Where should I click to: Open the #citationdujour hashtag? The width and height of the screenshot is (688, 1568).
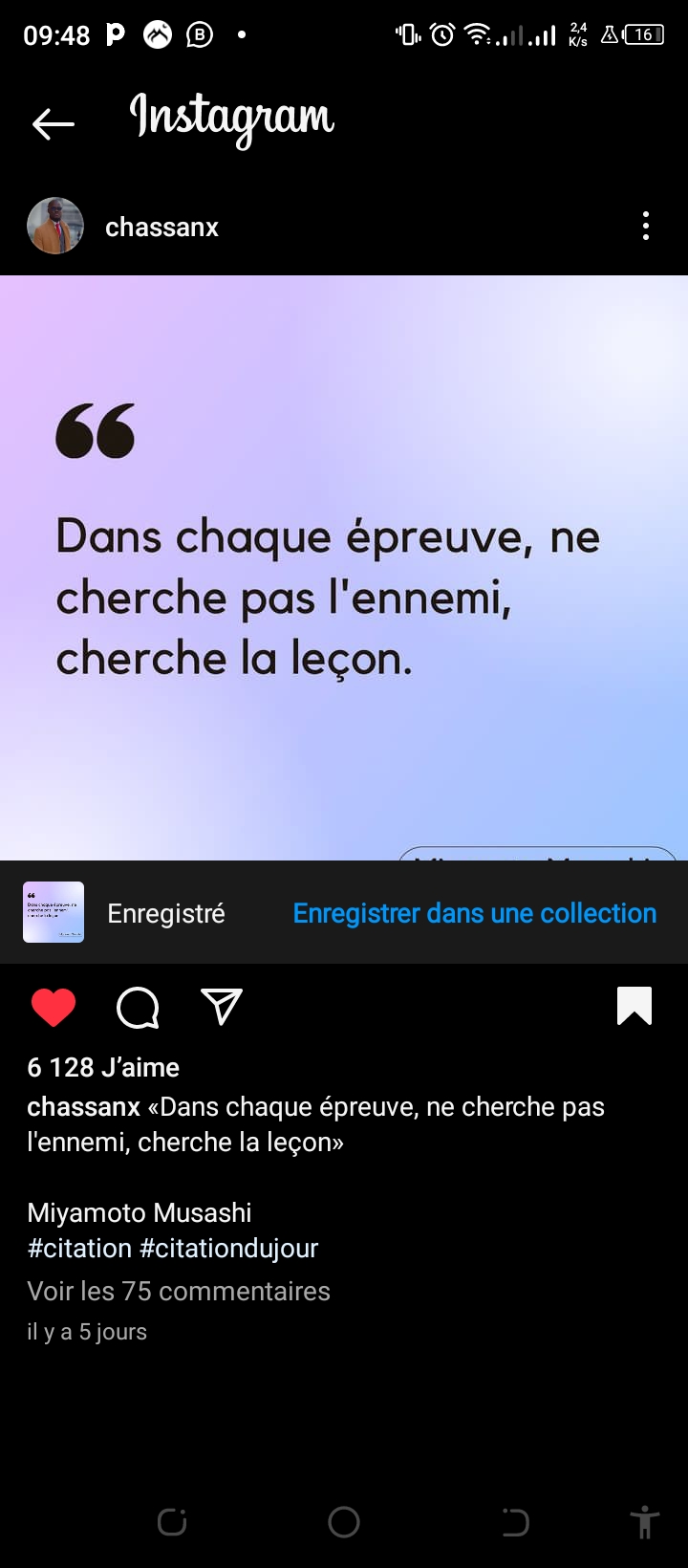(x=229, y=1248)
